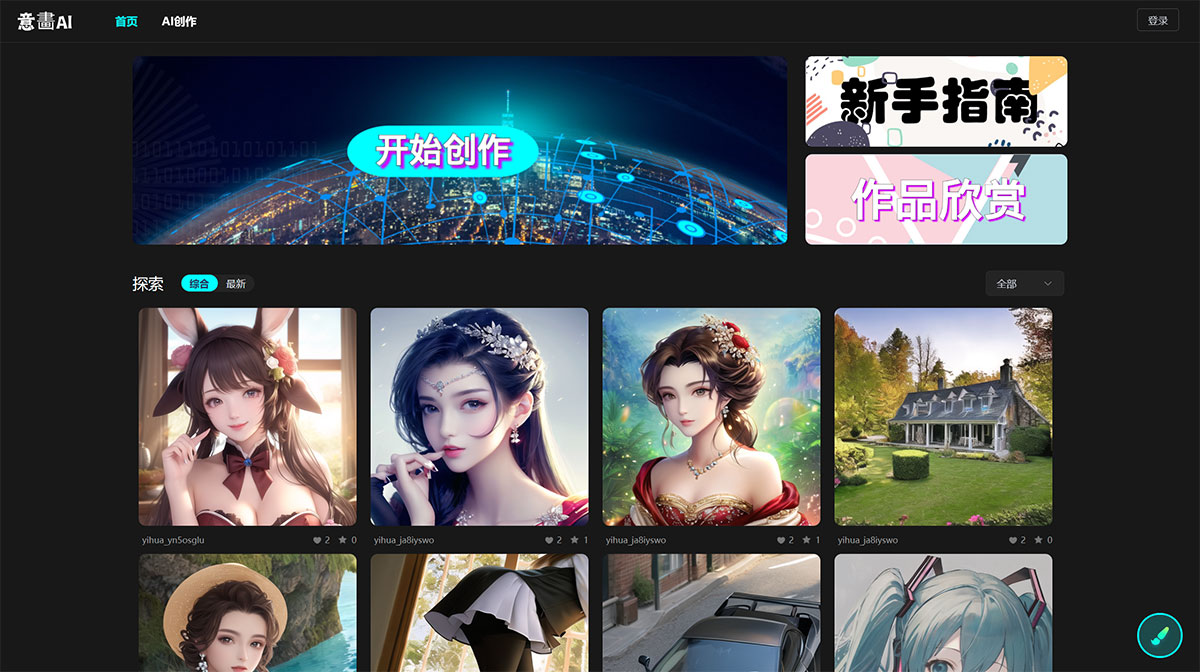The image size is (1200, 672).
Task: Expand the 全部 category dropdown
Action: [x=1024, y=284]
